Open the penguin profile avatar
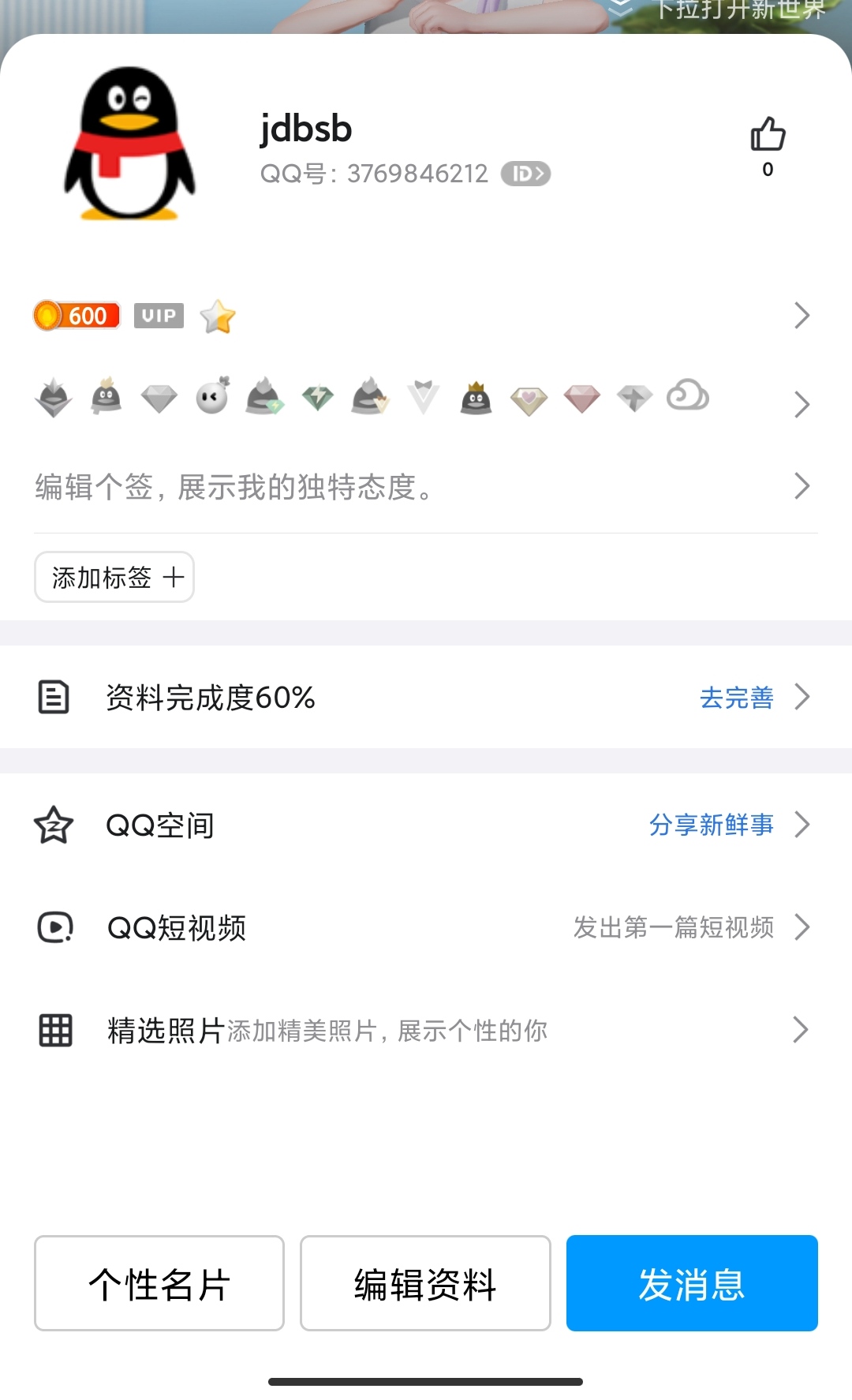Image resolution: width=852 pixels, height=1400 pixels. point(129,144)
